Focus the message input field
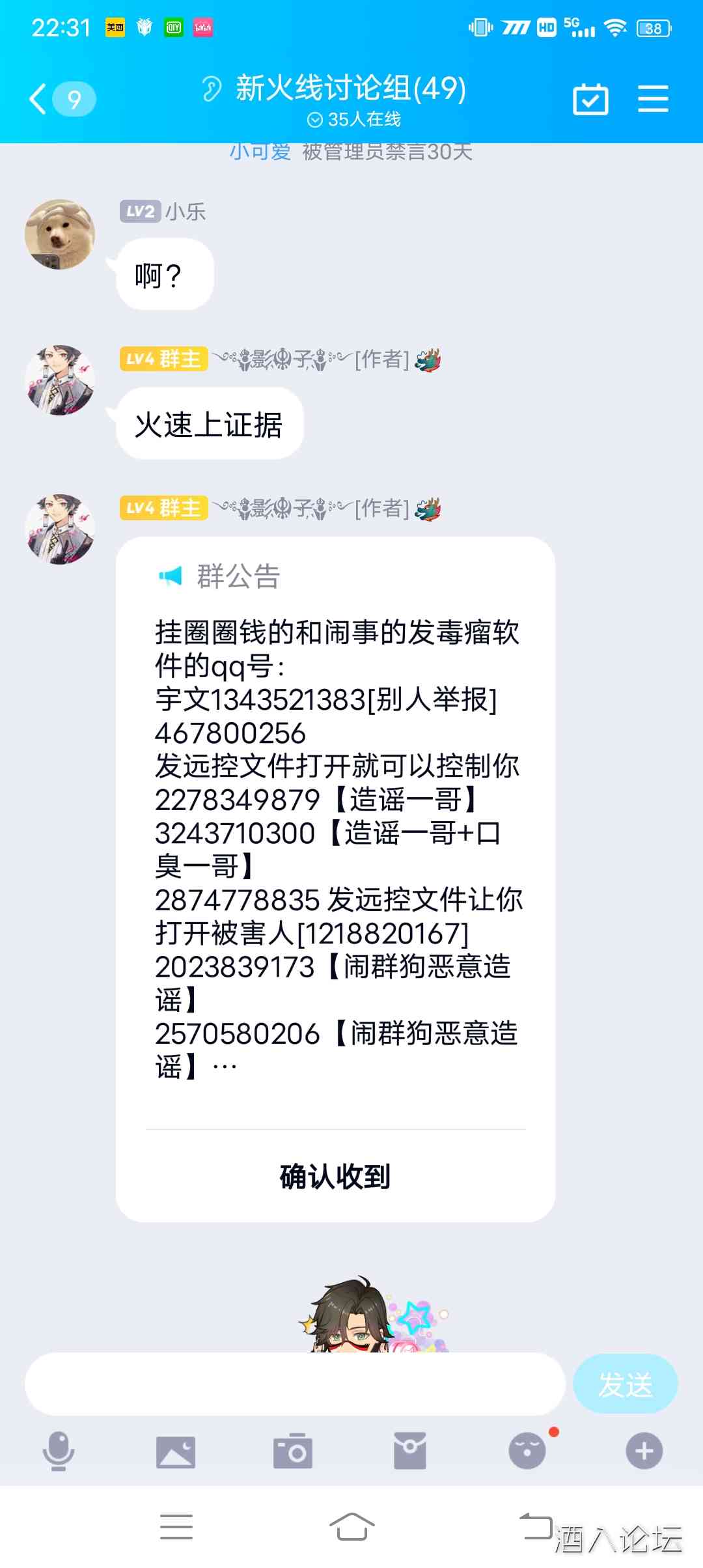This screenshot has width=703, height=1568. (294, 1384)
